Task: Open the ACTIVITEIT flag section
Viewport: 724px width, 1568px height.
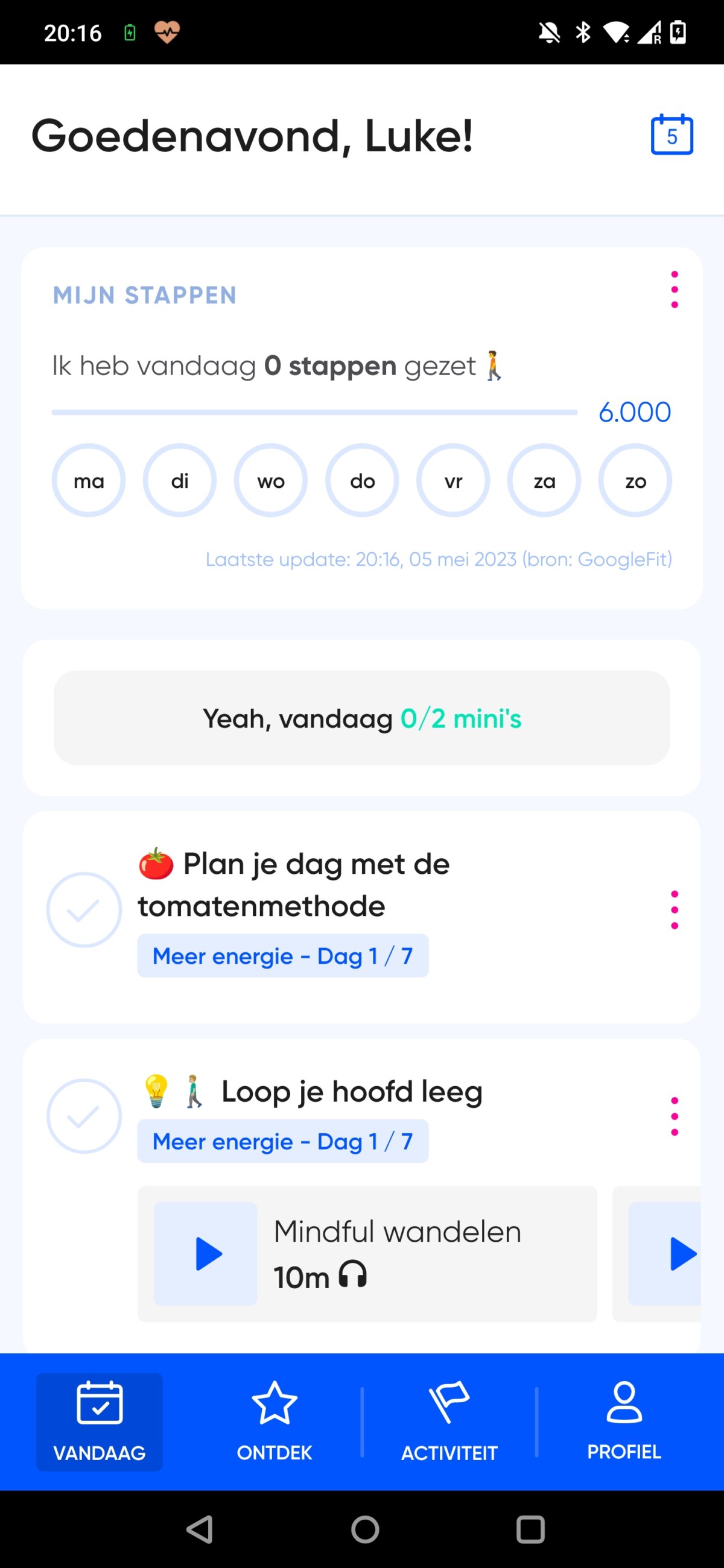Action: (x=449, y=1424)
